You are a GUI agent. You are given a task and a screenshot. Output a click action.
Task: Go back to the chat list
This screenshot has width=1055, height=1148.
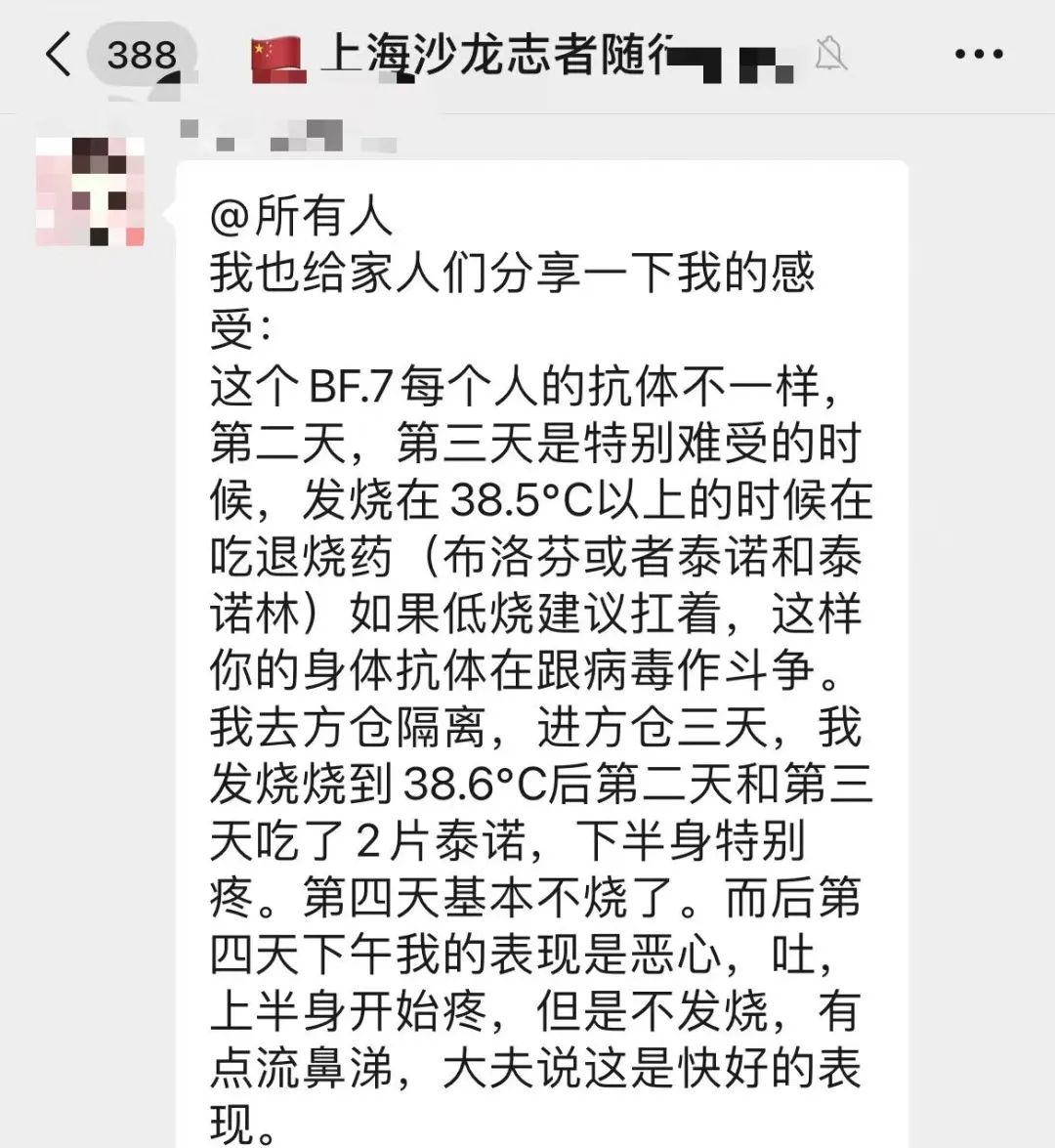coord(61,54)
